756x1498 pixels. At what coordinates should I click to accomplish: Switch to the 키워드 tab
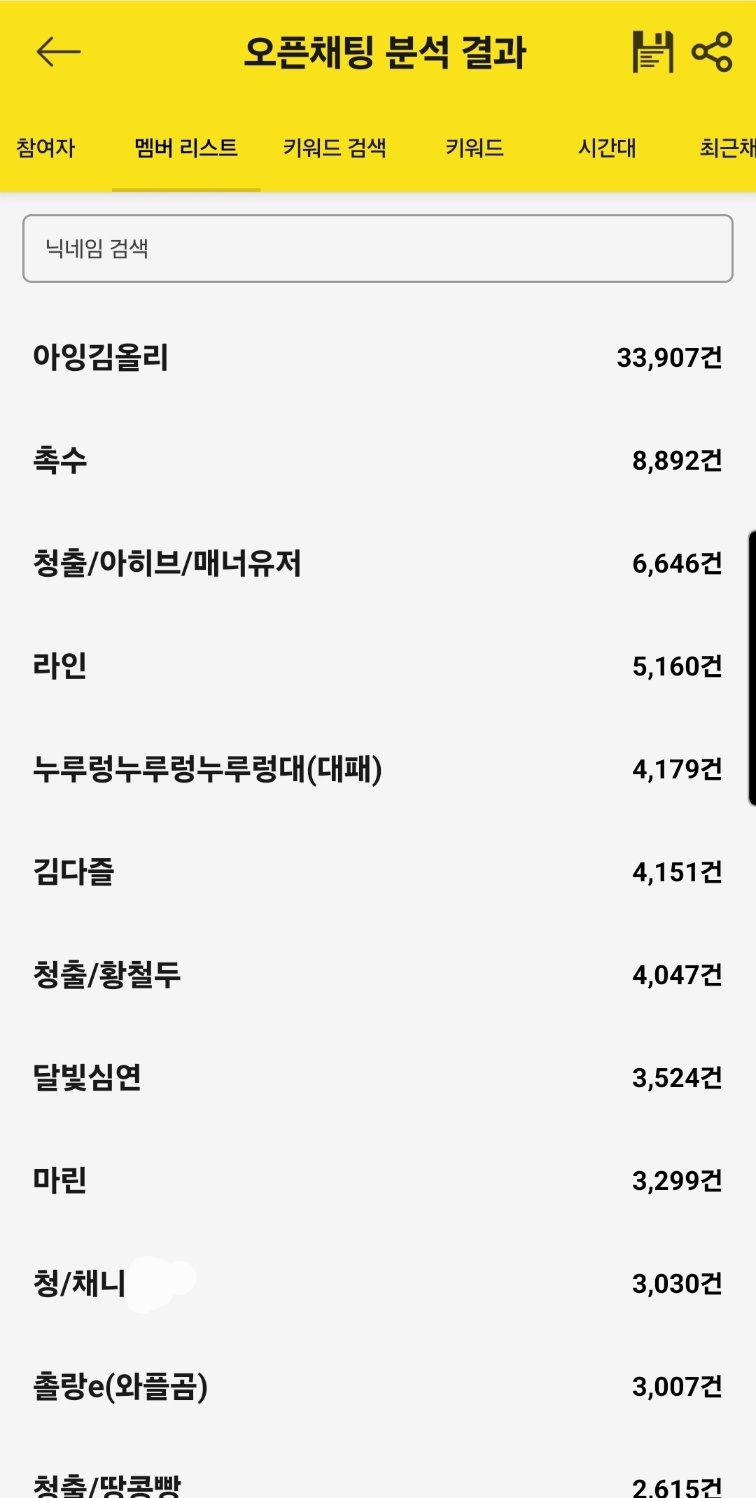pos(474,149)
